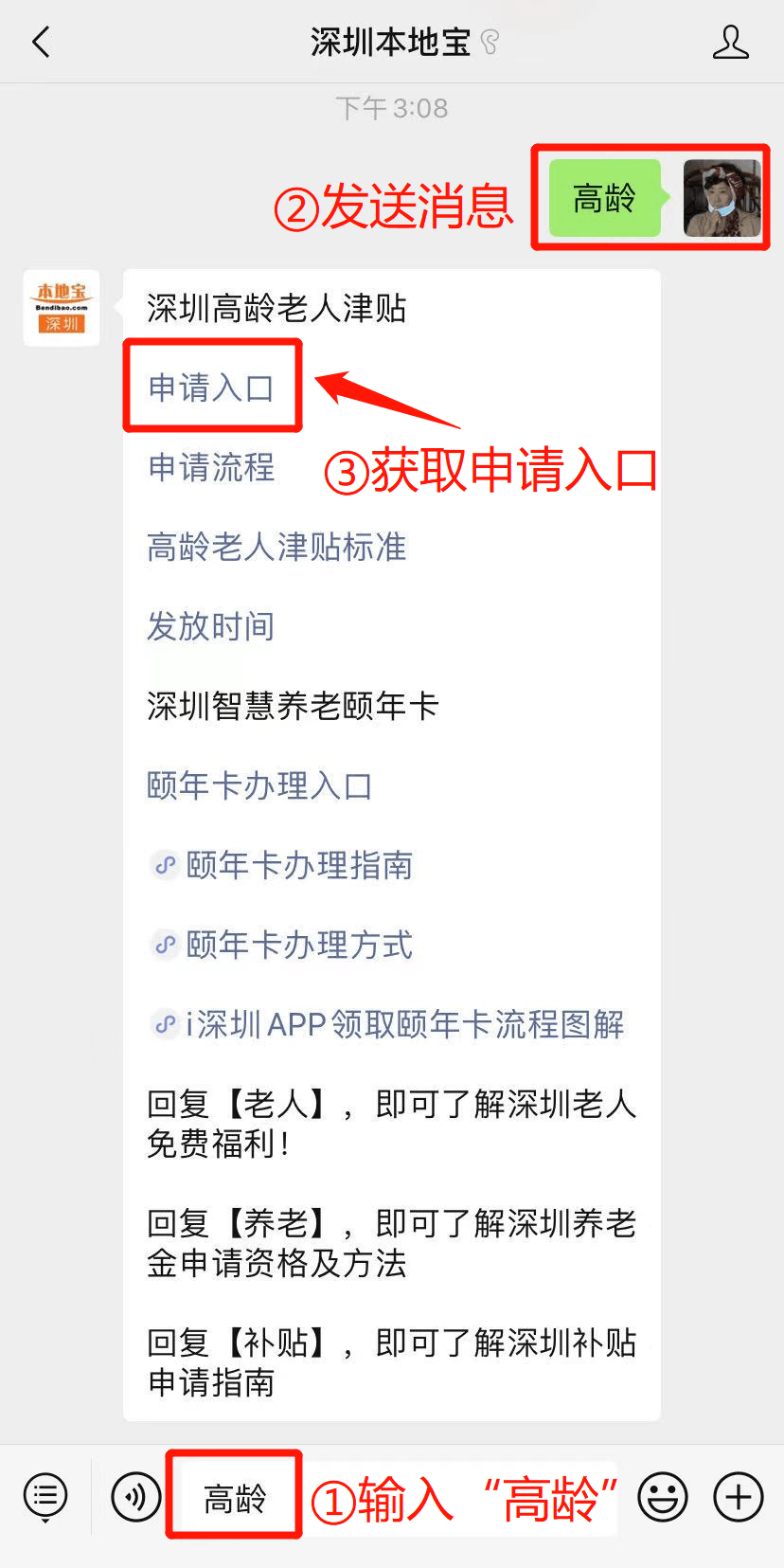Go back from the 深圳本地宝 chat
The width and height of the screenshot is (784, 1568).
coord(41,43)
